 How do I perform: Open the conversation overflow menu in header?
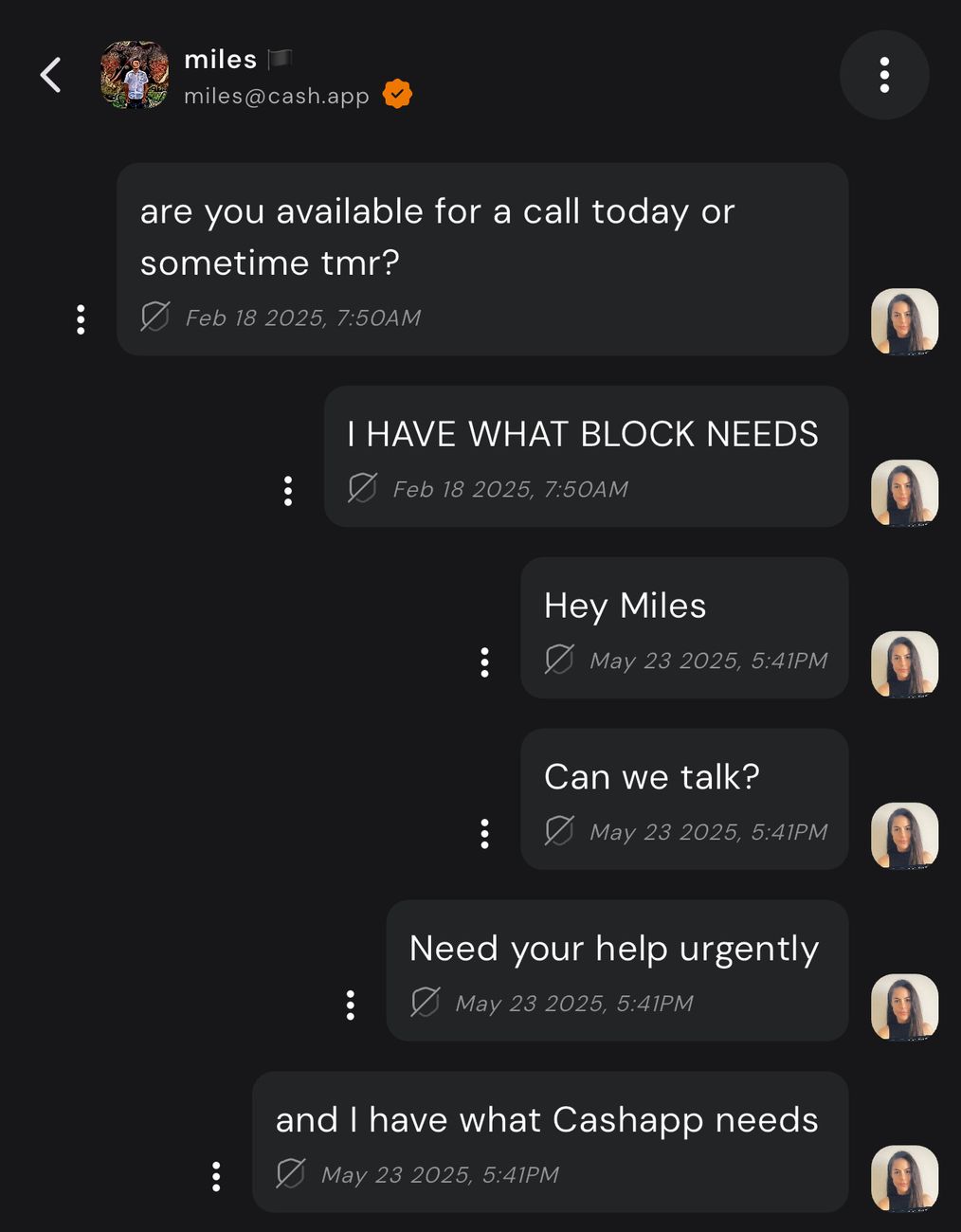883,75
